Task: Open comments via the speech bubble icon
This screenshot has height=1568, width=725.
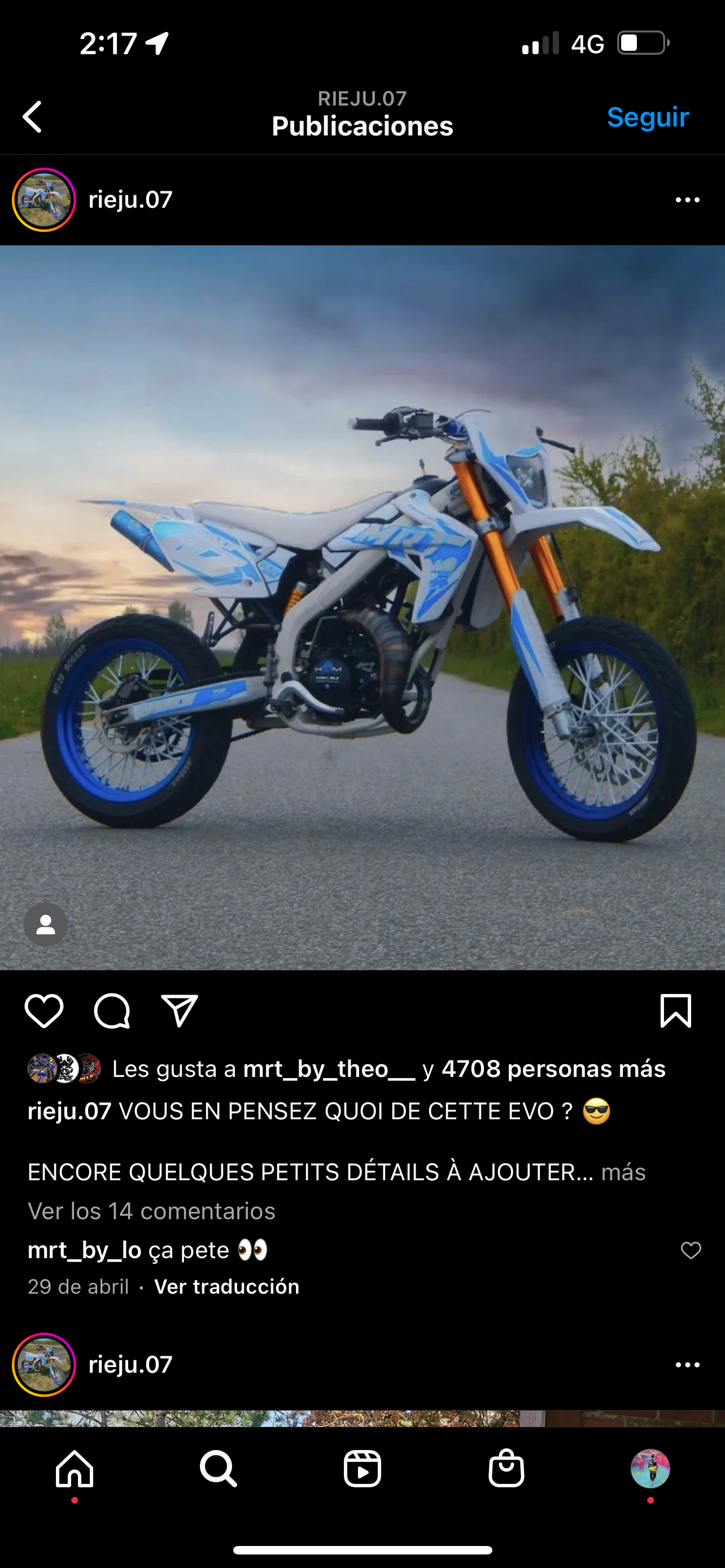Action: click(x=112, y=1011)
